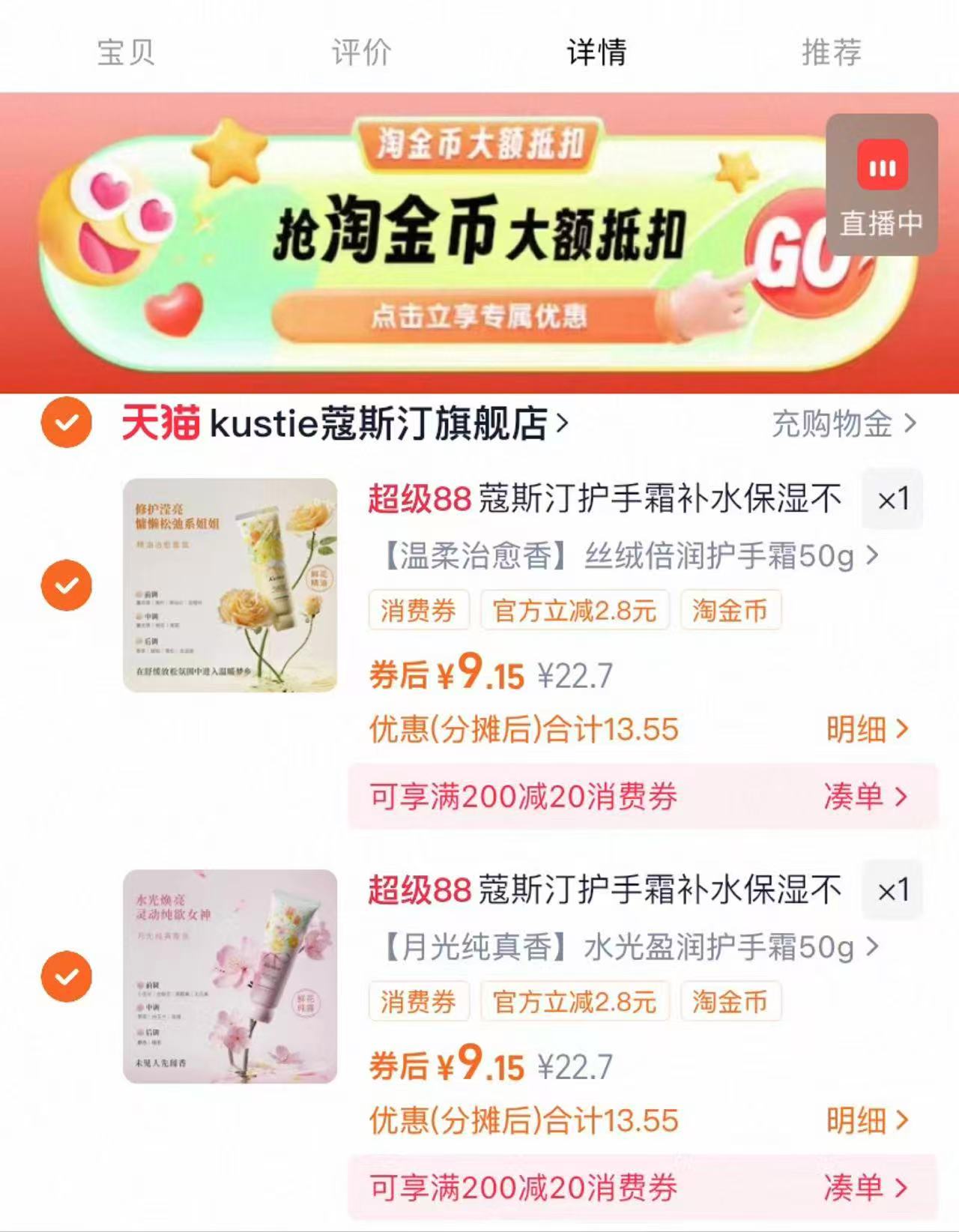Click the 消费券 tag on first product

point(419,611)
